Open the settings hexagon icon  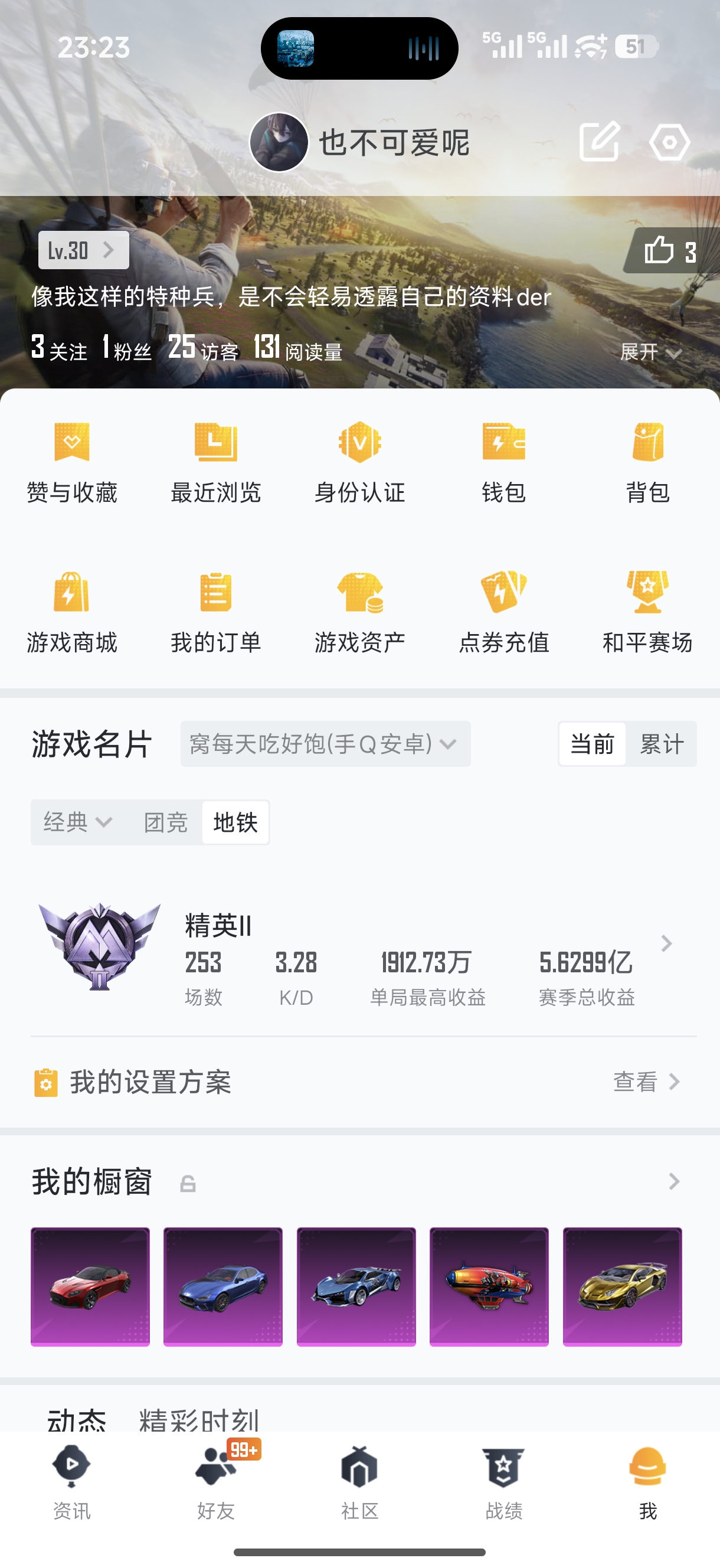click(669, 142)
